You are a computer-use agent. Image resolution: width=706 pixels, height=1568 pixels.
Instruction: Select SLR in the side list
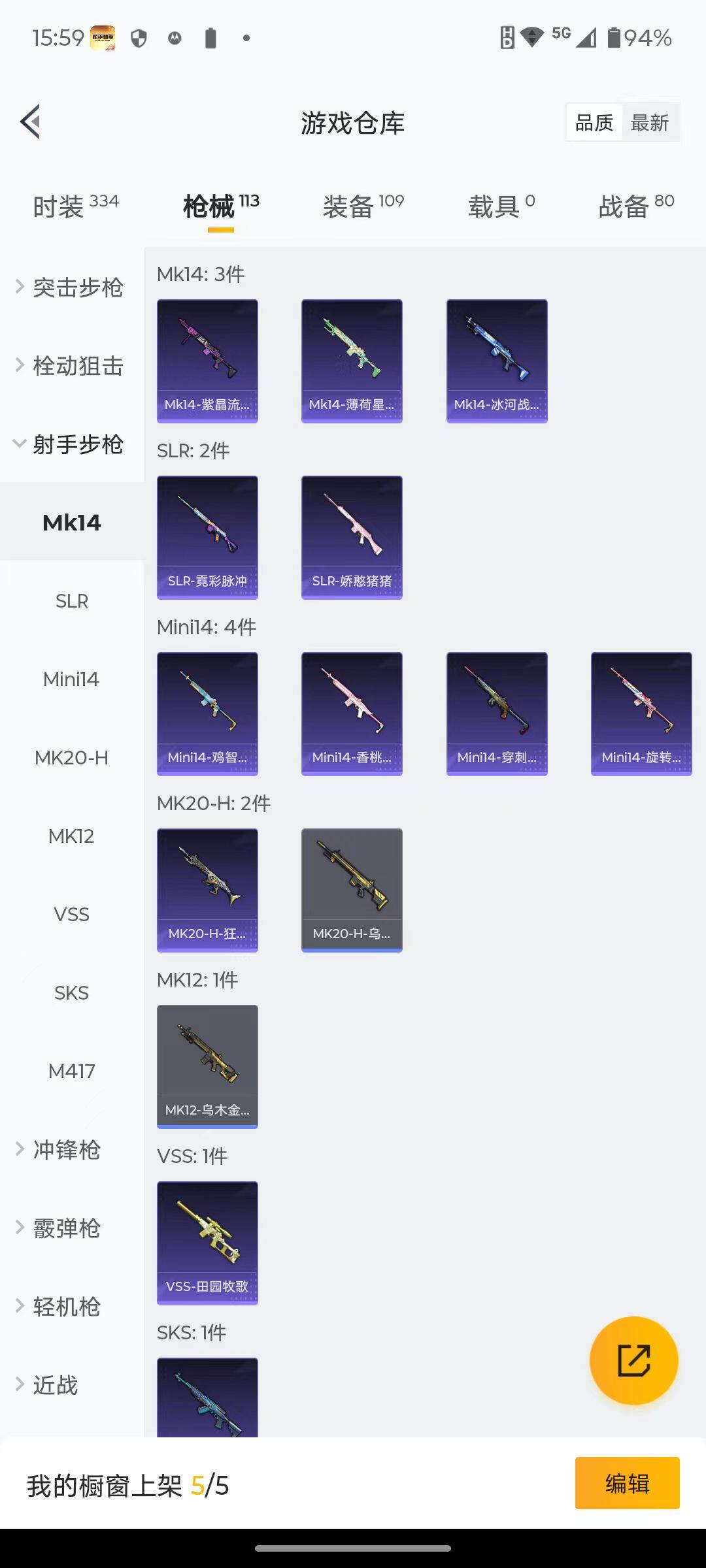[x=71, y=601]
